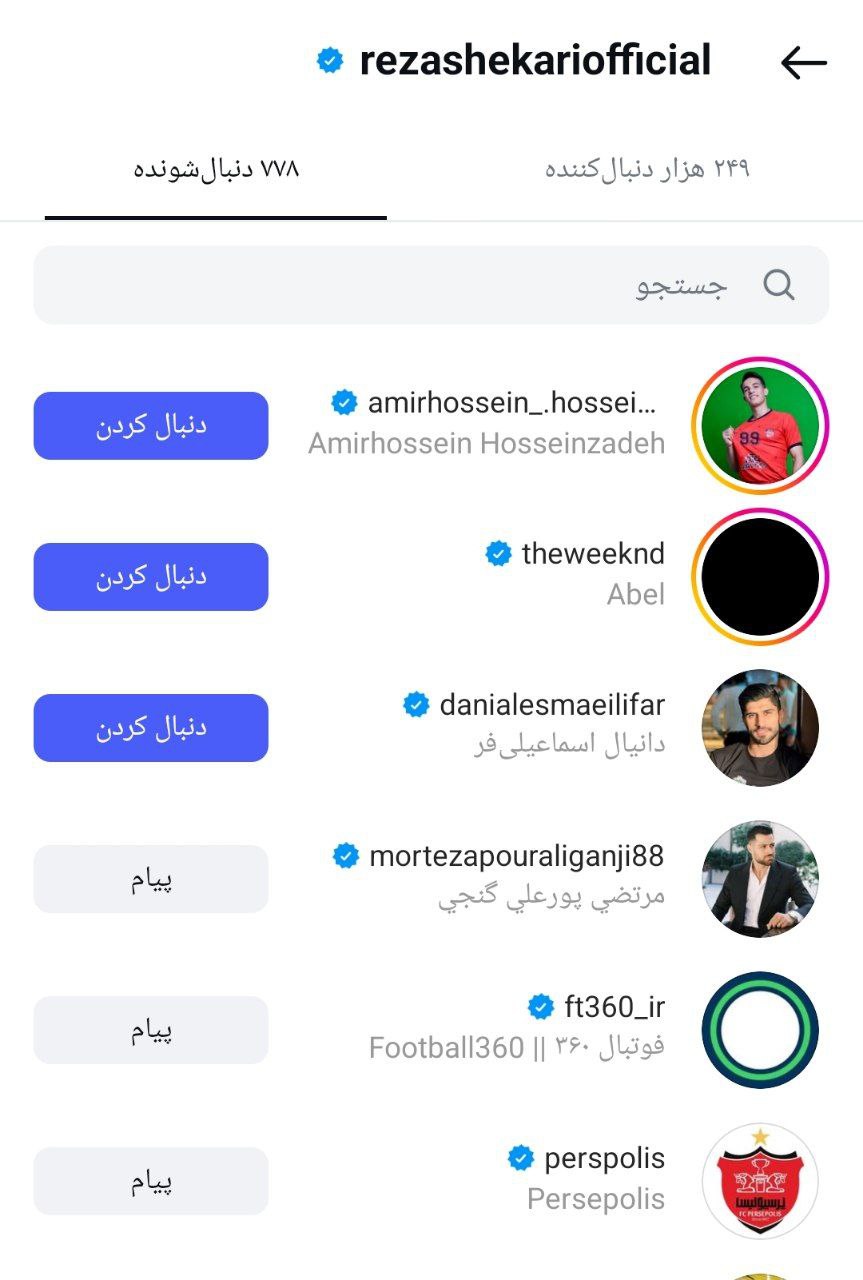Open mortezapouraliganji88's profile picture
The width and height of the screenshot is (863, 1280).
(760, 879)
